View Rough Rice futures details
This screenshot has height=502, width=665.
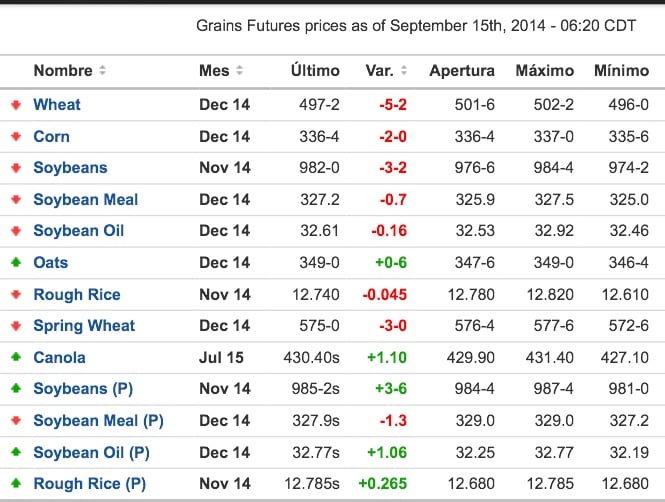[77, 294]
